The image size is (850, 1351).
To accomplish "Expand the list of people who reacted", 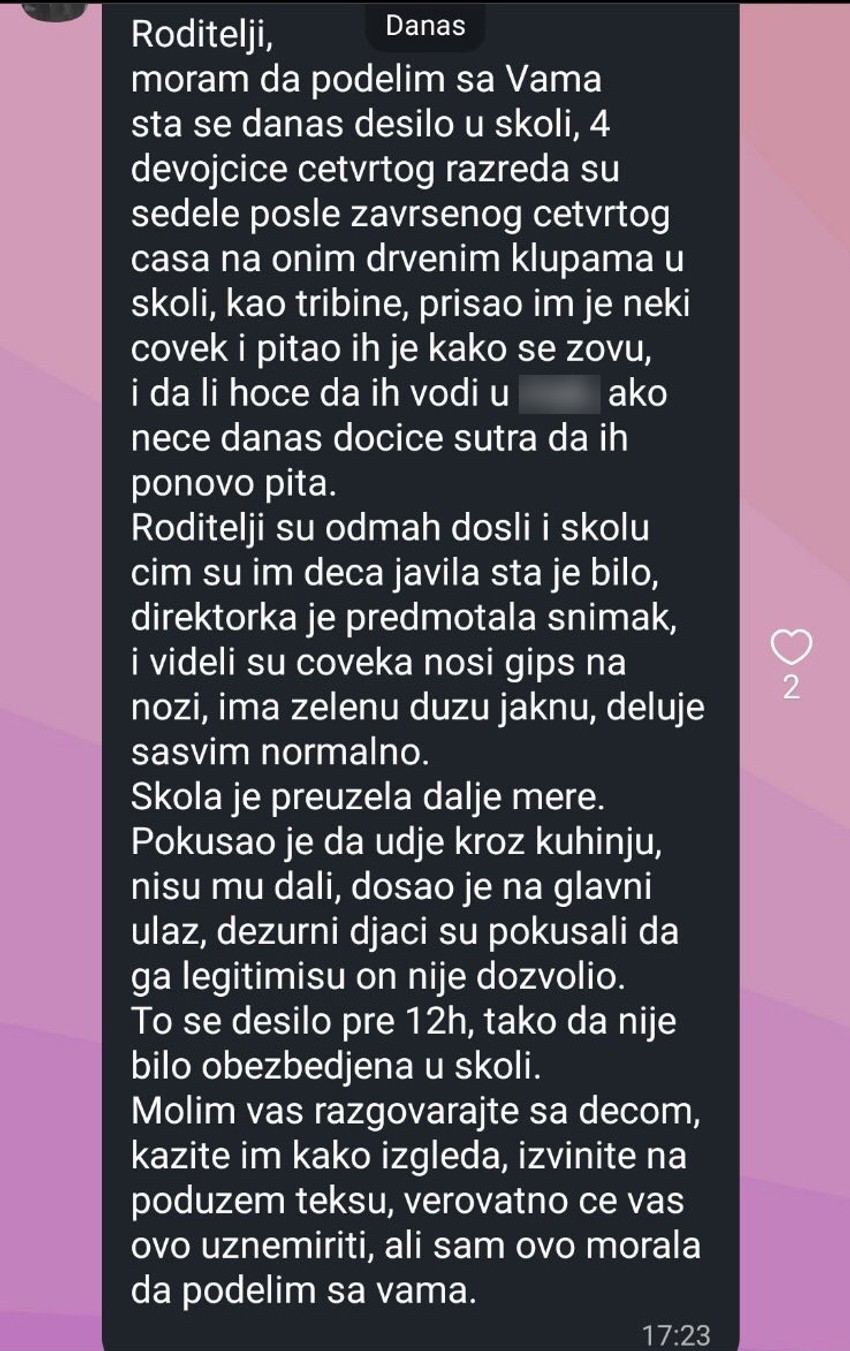I will pyautogui.click(x=793, y=686).
